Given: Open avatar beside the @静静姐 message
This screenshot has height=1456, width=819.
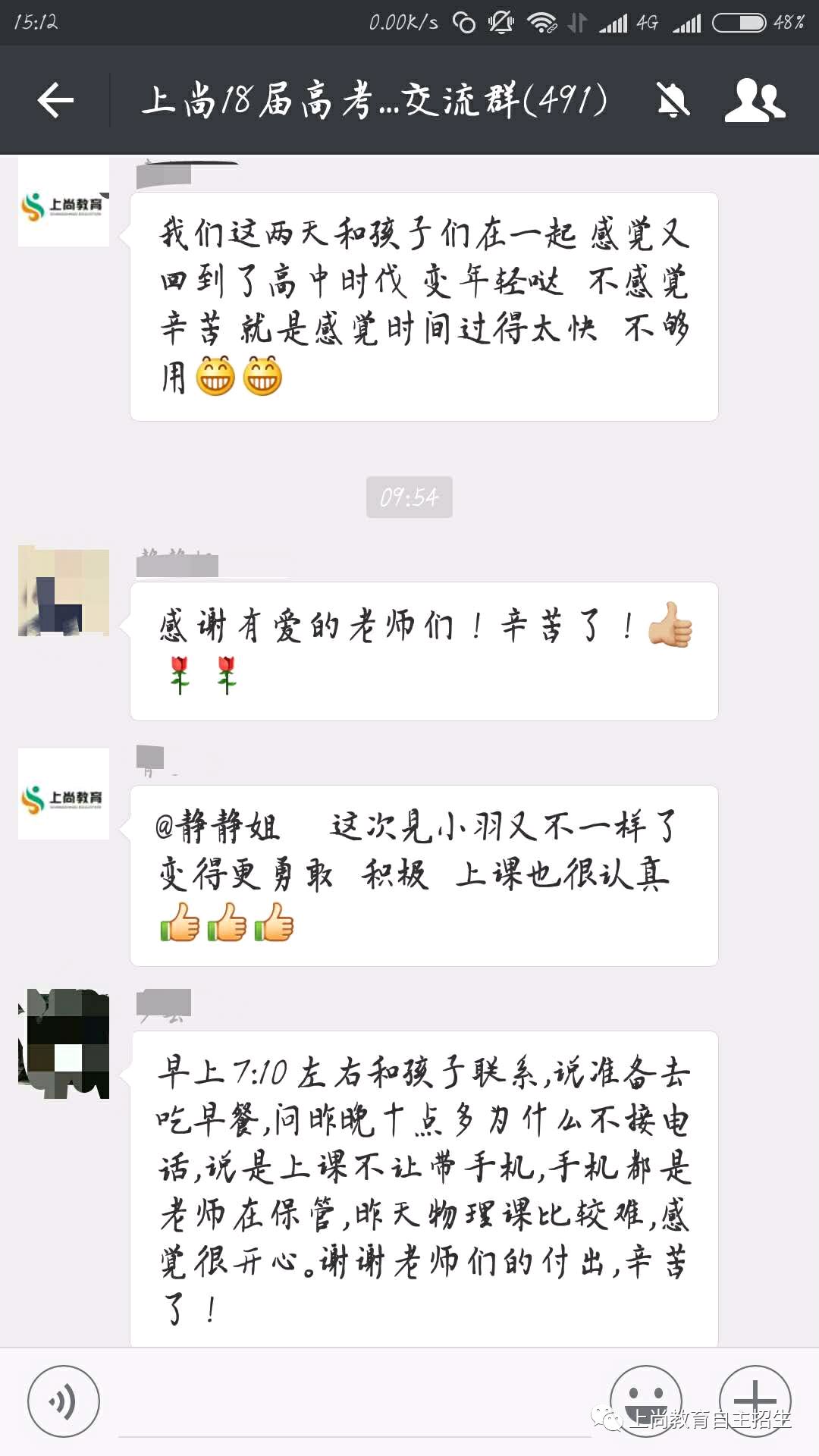Looking at the screenshot, I should click(64, 793).
